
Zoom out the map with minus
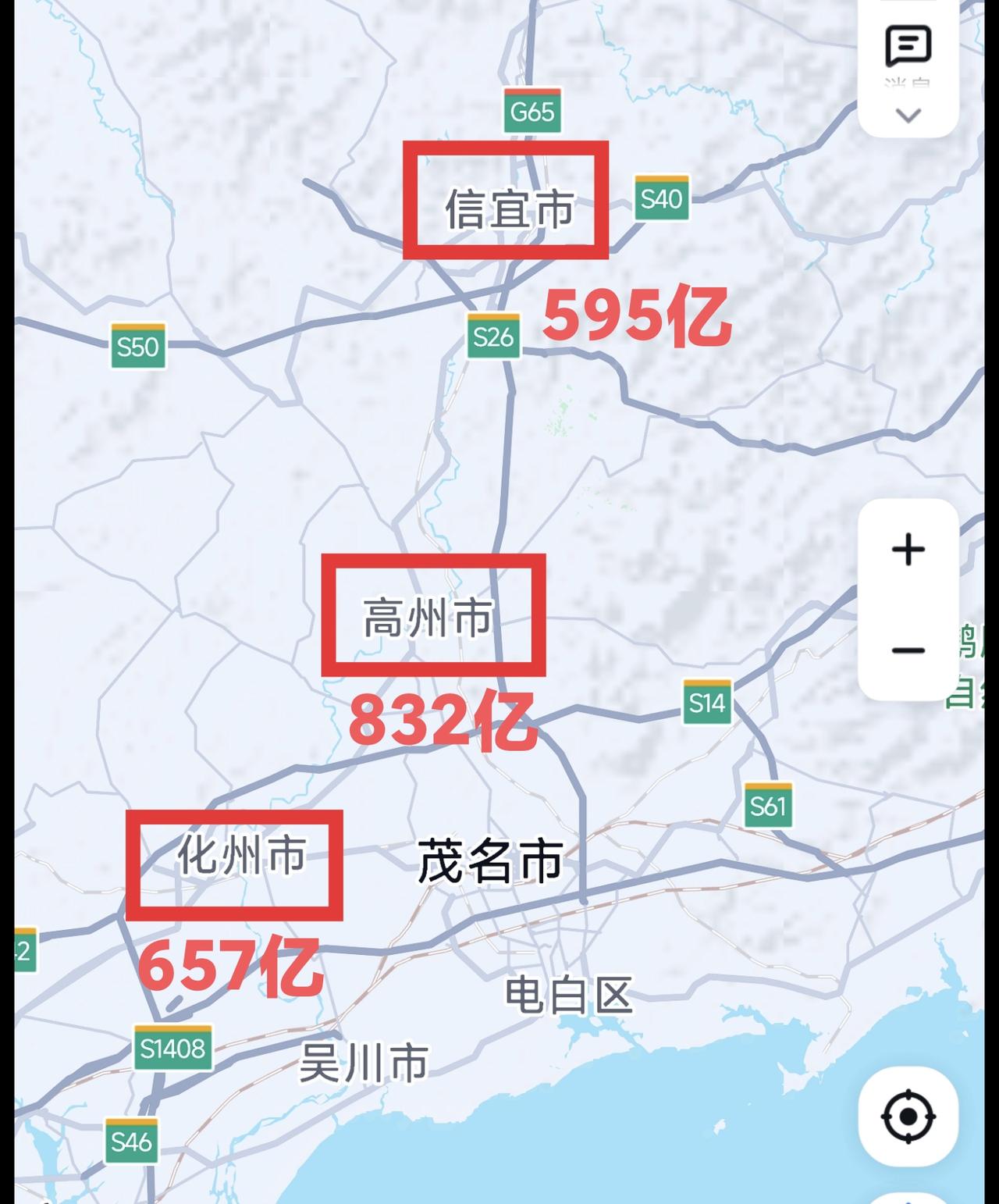[908, 650]
